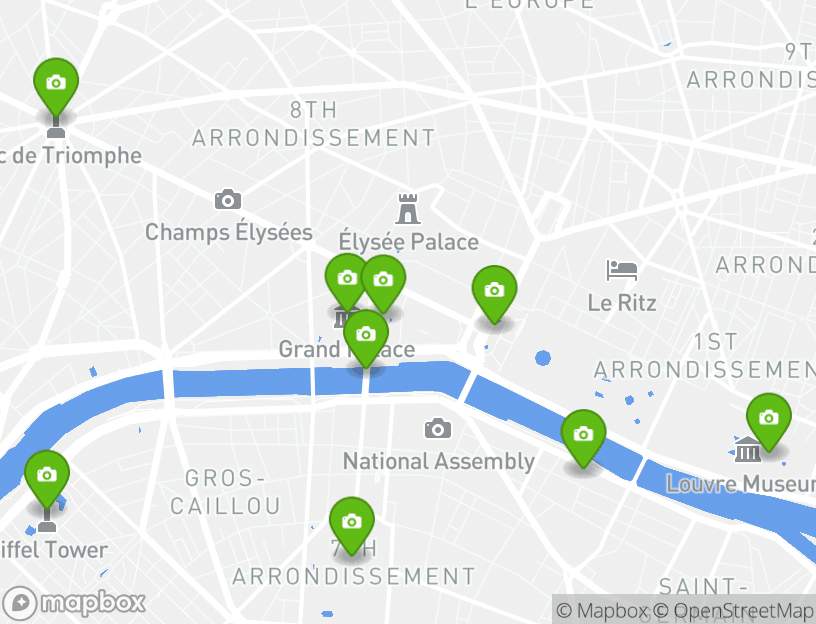Open the photo marker at Arc de Triomphe

(x=56, y=84)
